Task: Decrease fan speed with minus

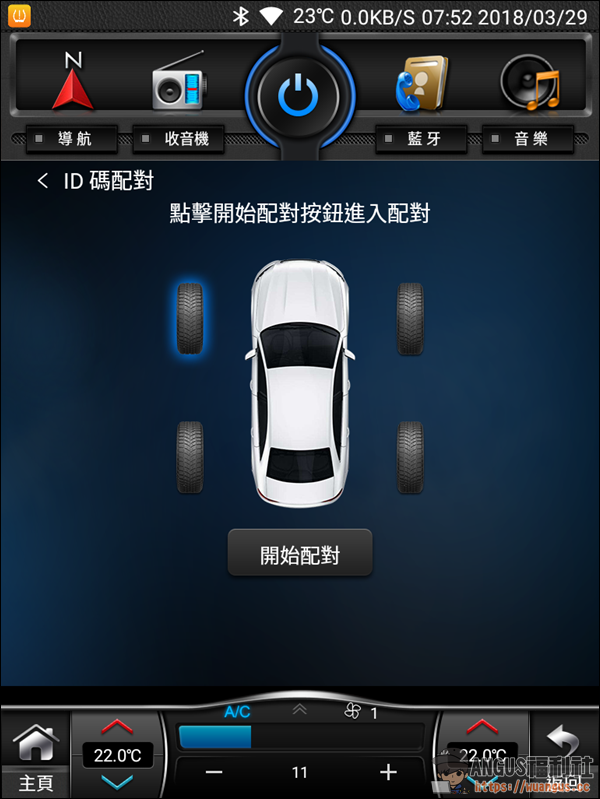Action: coord(213,772)
